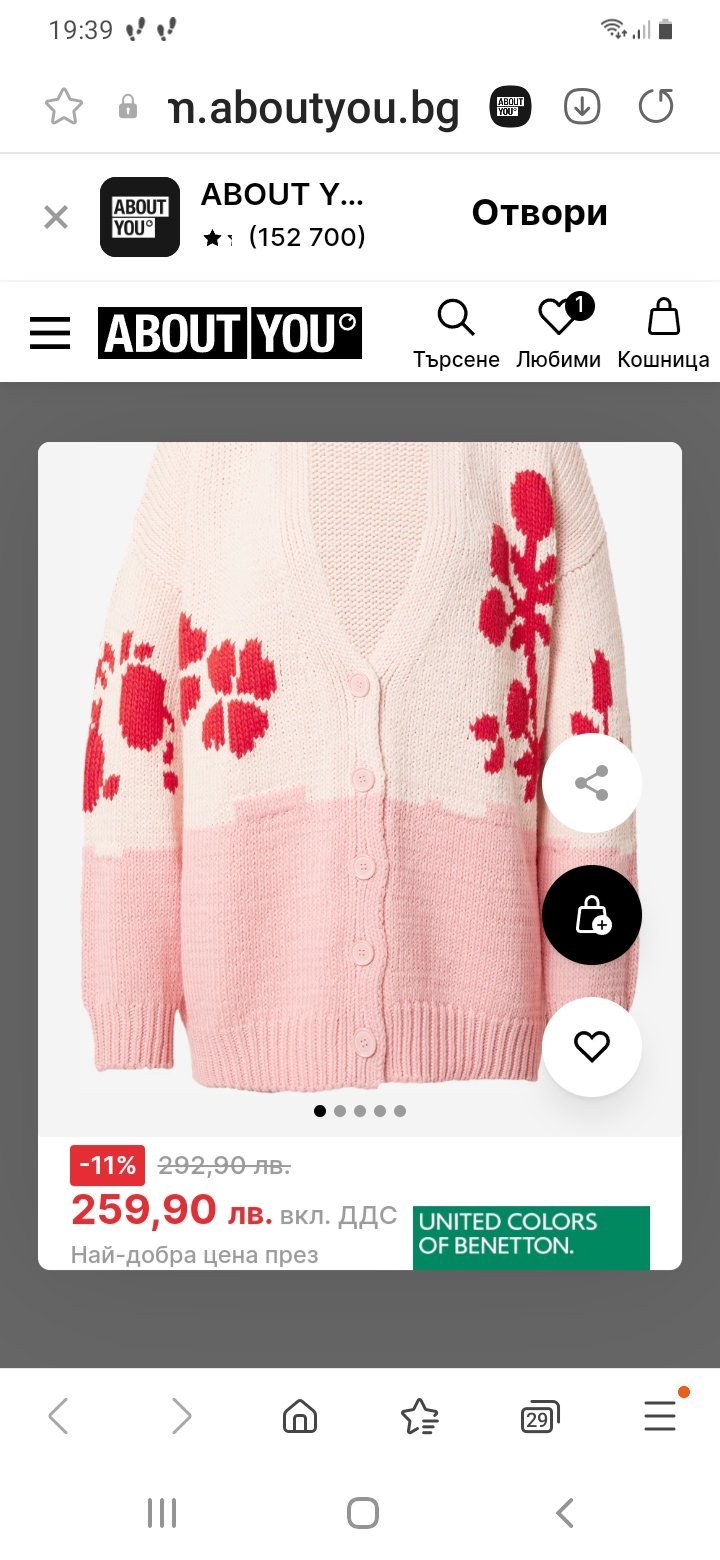The height and width of the screenshot is (1560, 720).
Task: Dismiss the ABOUT YOU app banner
Action: 56,217
